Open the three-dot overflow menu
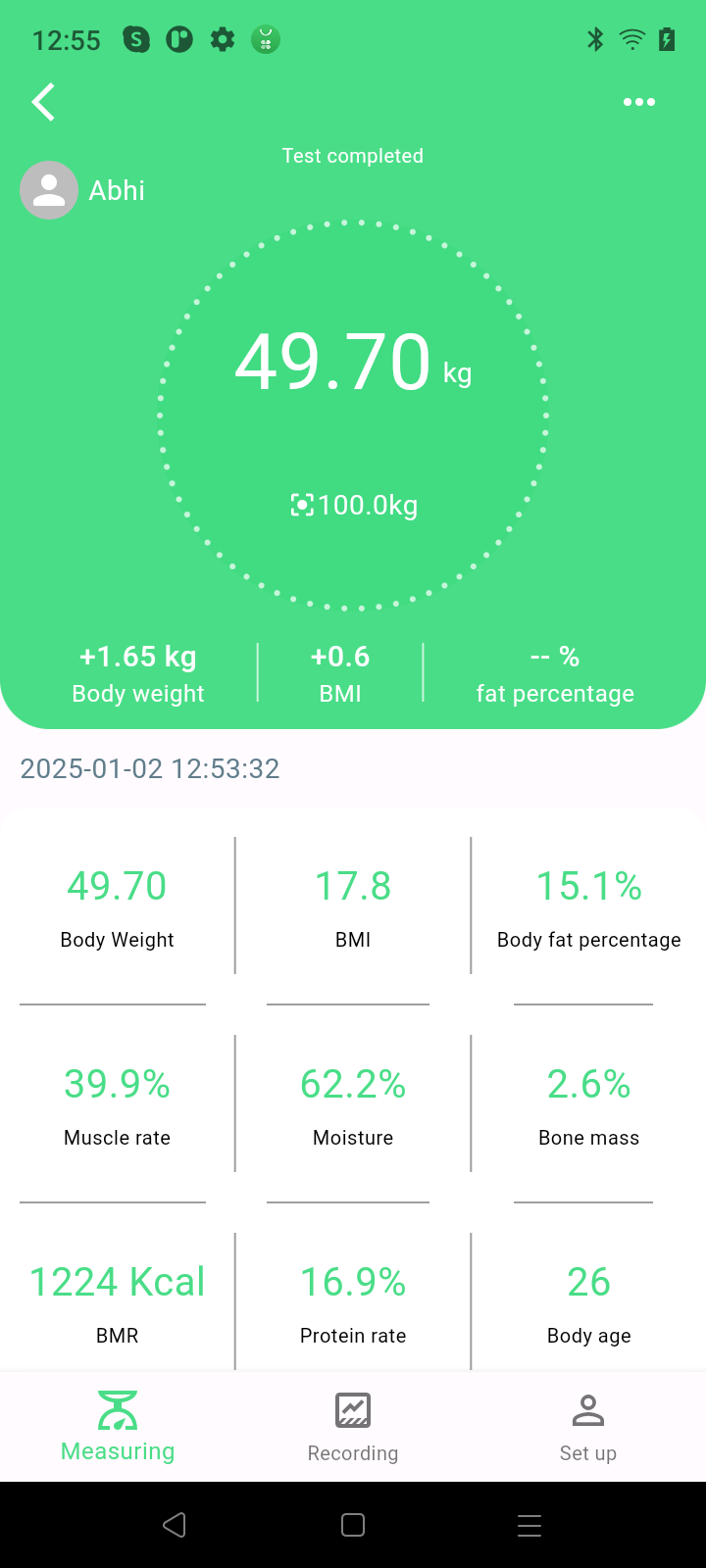Image resolution: width=706 pixels, height=1568 pixels. click(638, 102)
